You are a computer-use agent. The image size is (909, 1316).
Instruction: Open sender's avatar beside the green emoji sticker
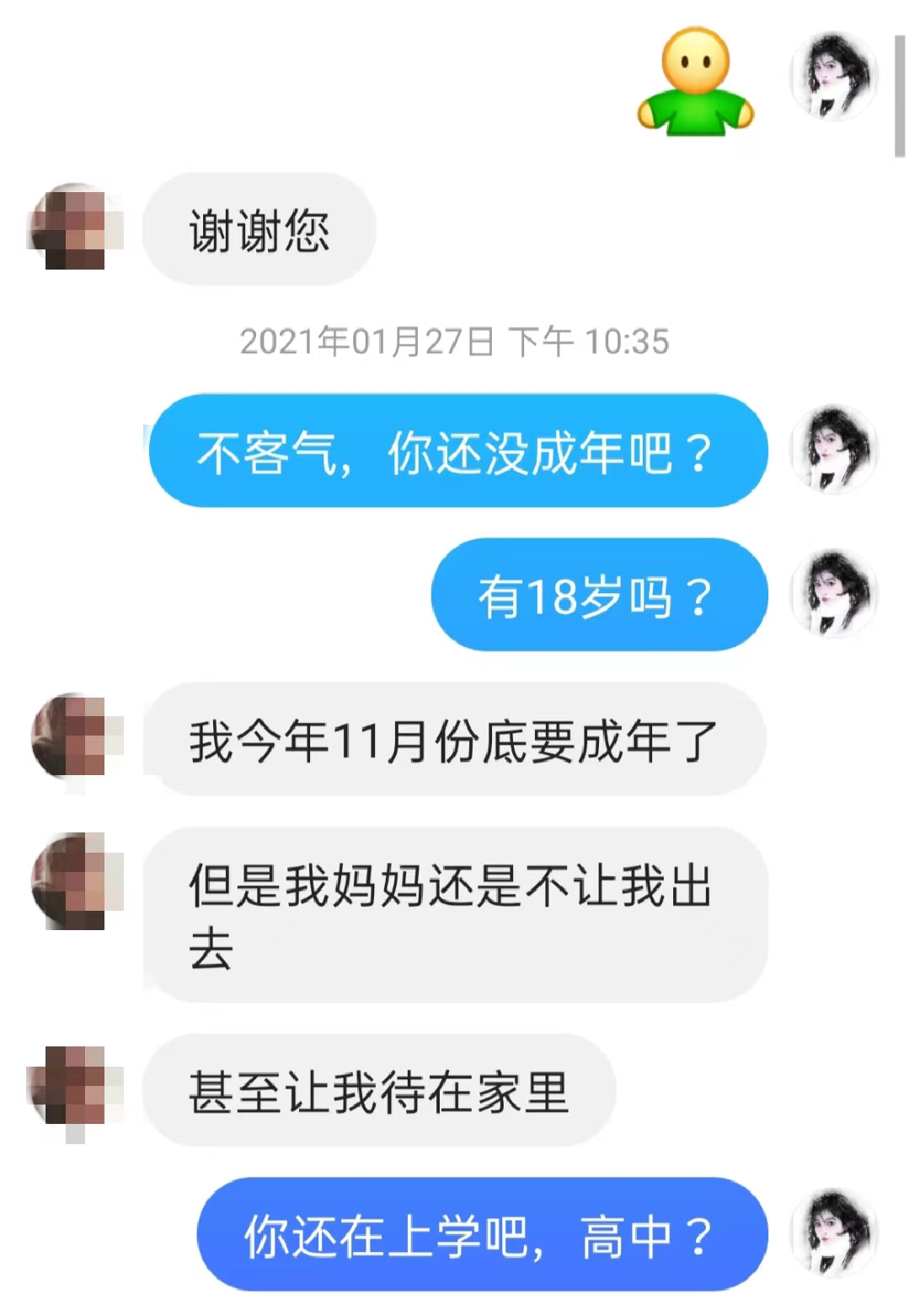tap(834, 76)
